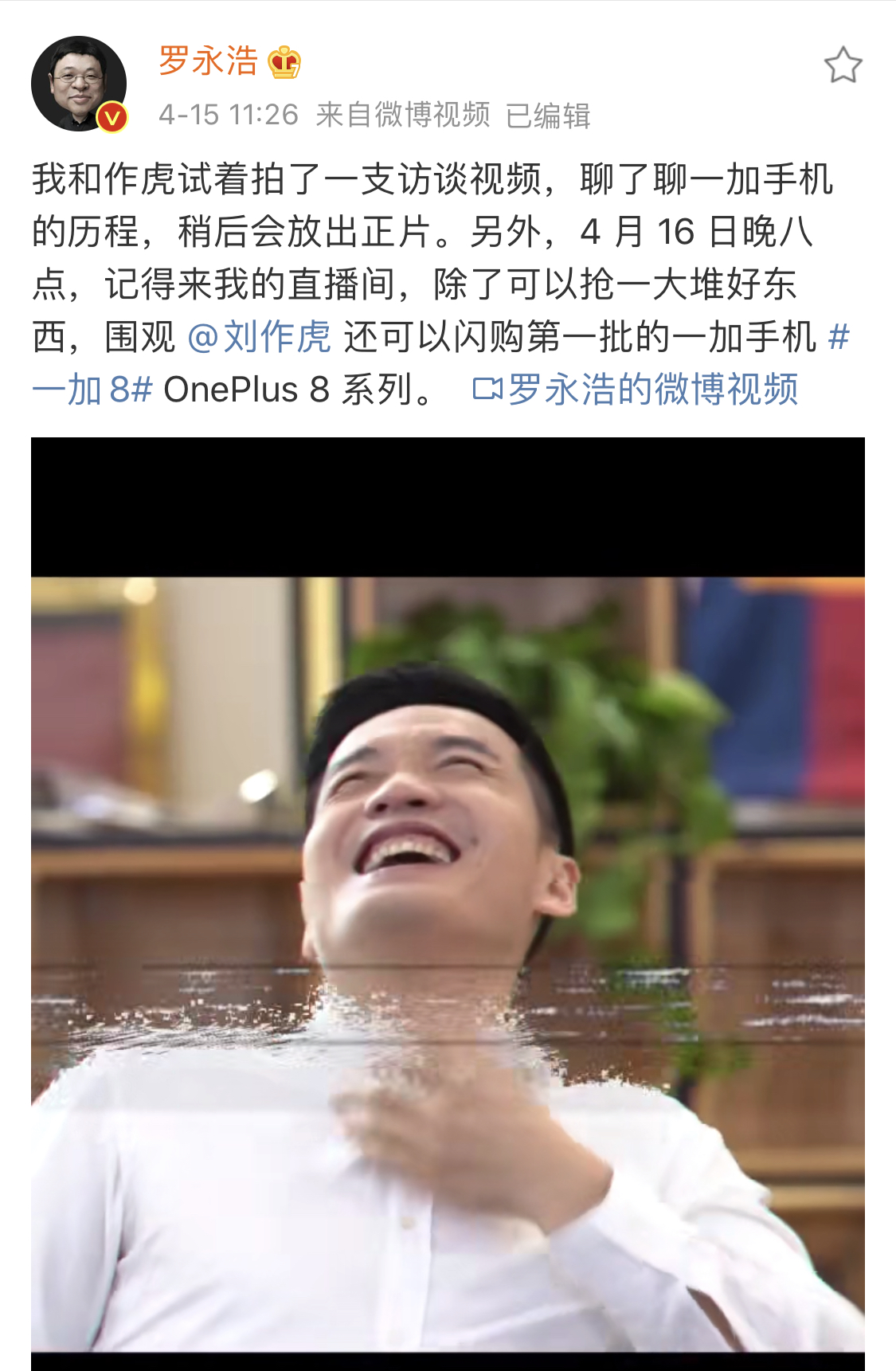Open 罗永浩的微博视频 video link
The height and width of the screenshot is (1371, 896).
coord(653,390)
